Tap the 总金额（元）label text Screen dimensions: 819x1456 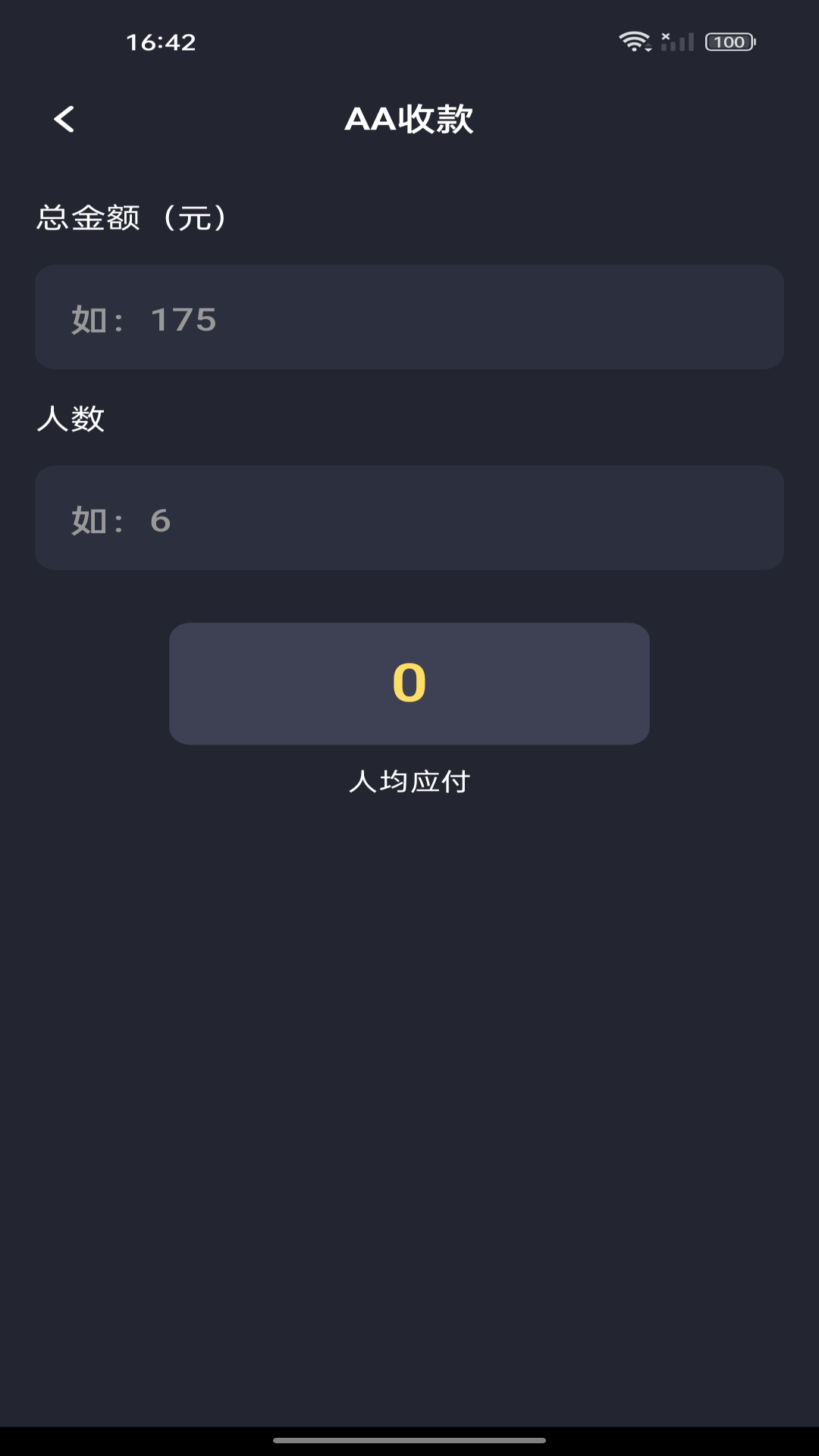pyautogui.click(x=130, y=218)
